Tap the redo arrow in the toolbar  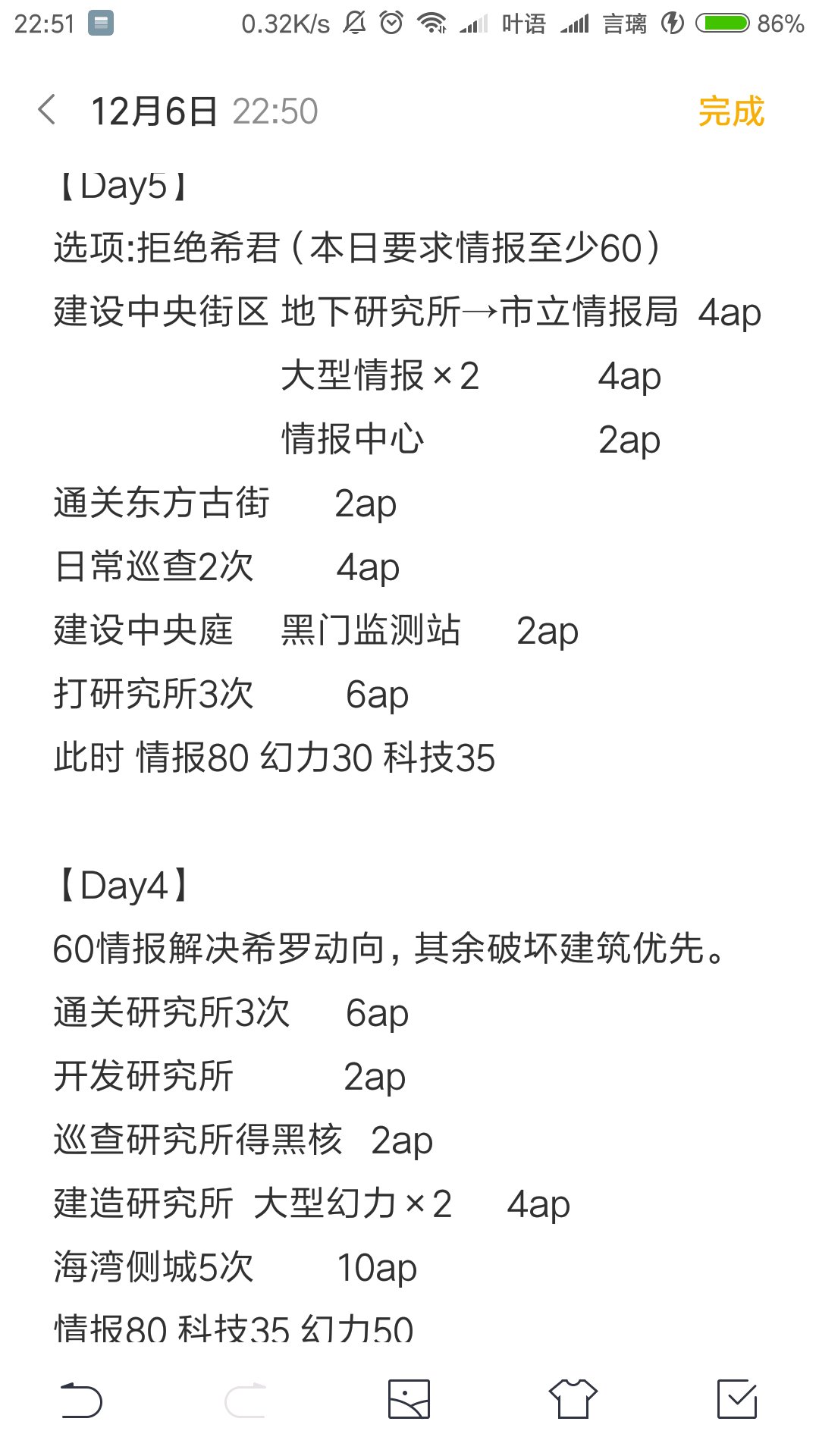[246, 1400]
